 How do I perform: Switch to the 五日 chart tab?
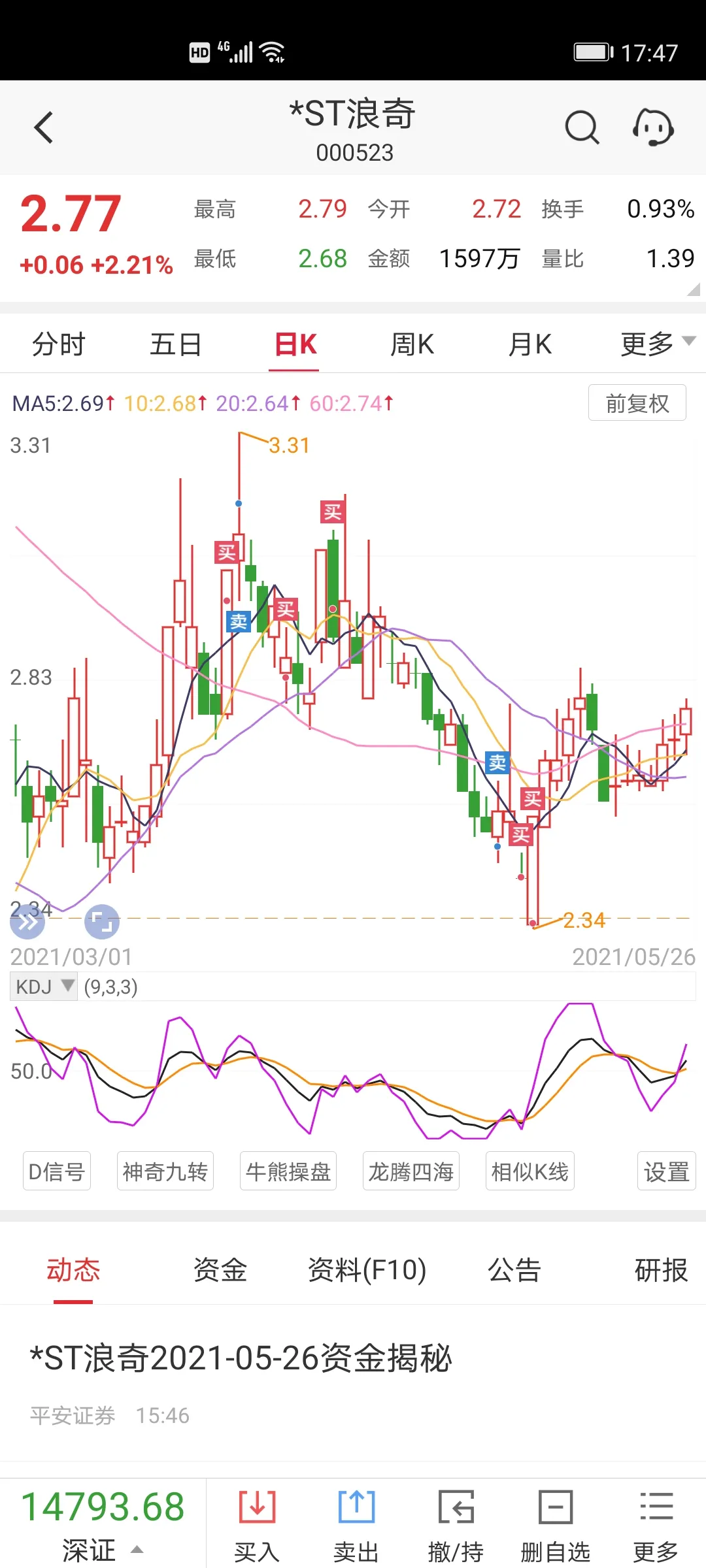click(x=176, y=344)
